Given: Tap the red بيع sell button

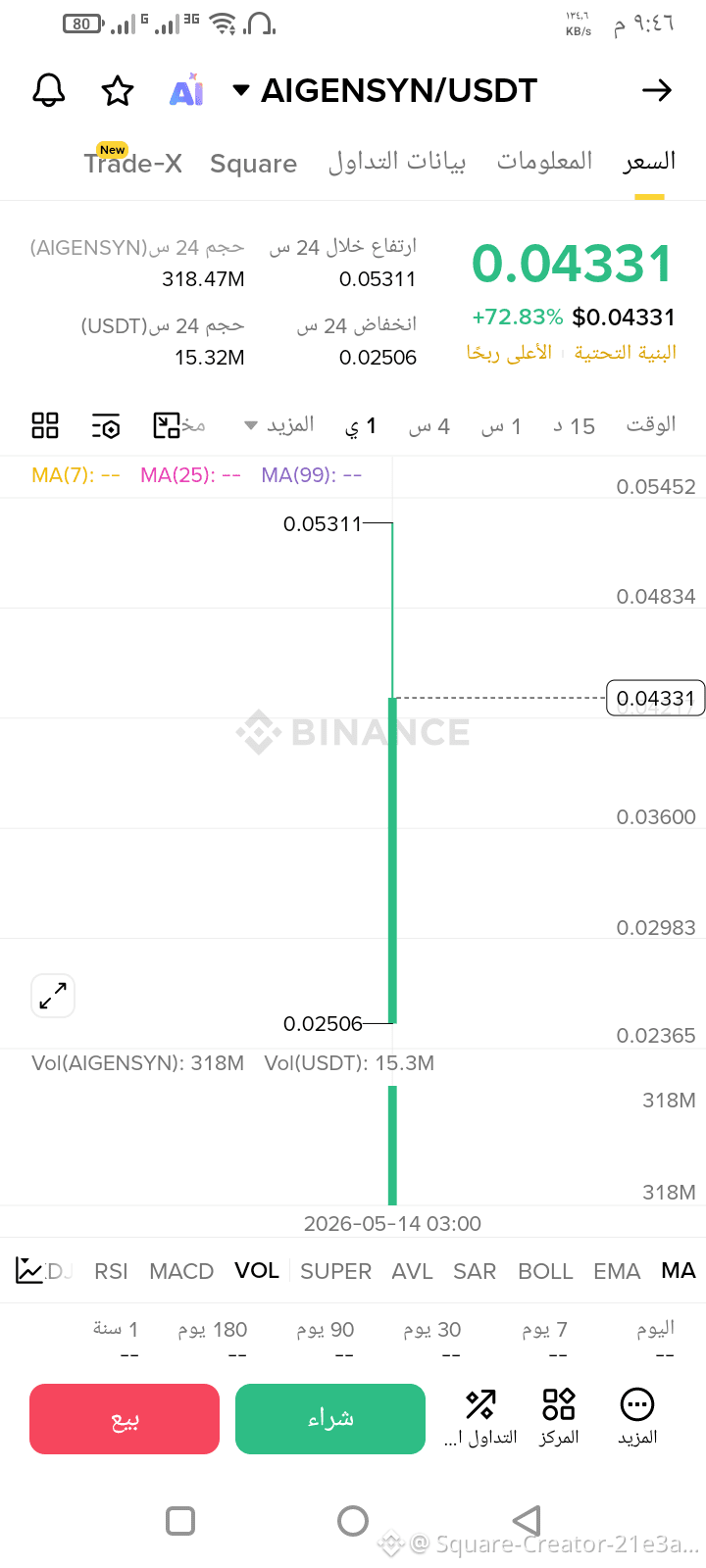Looking at the screenshot, I should click(x=125, y=1419).
